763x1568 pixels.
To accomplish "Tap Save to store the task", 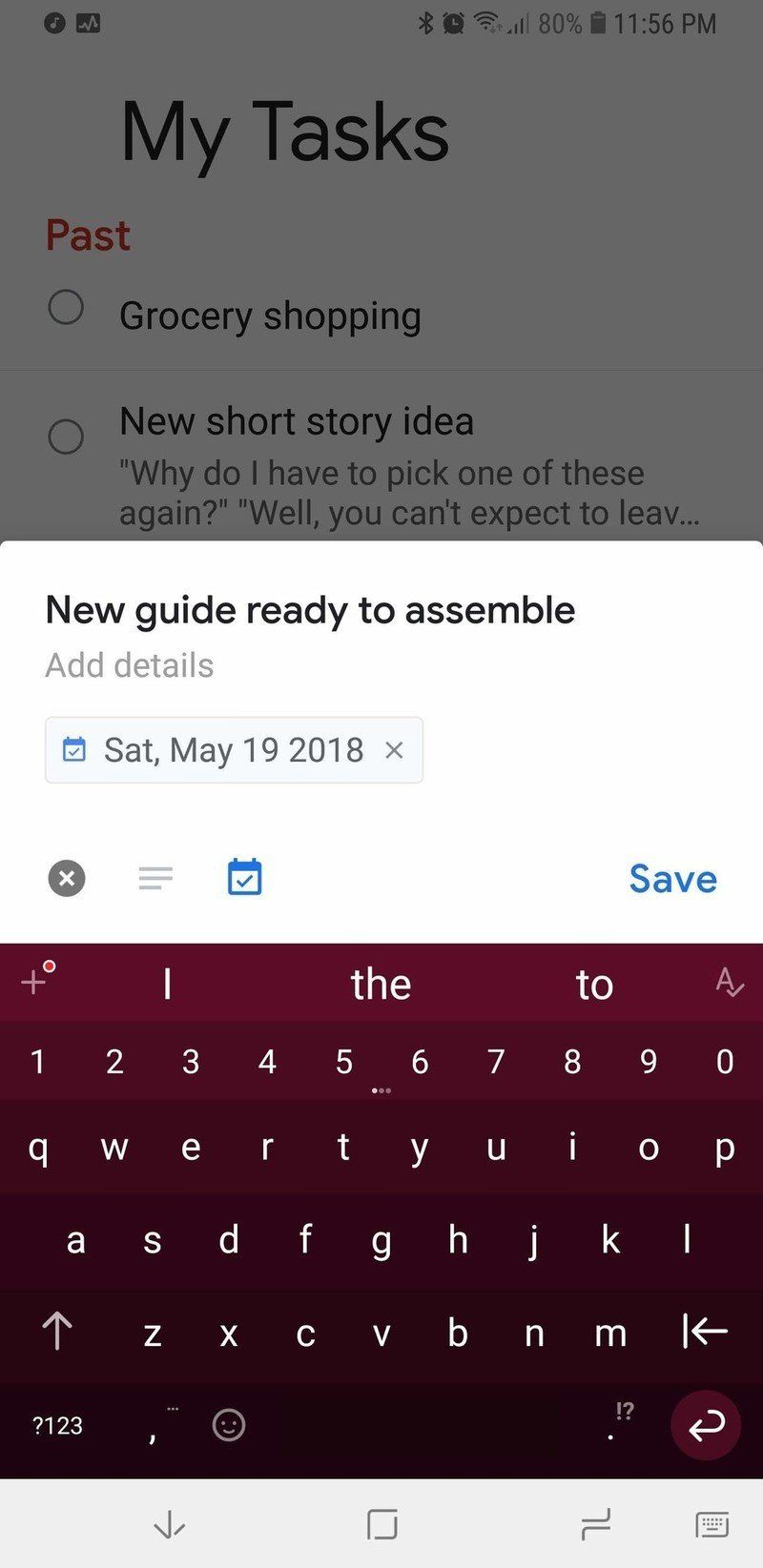I will point(672,878).
